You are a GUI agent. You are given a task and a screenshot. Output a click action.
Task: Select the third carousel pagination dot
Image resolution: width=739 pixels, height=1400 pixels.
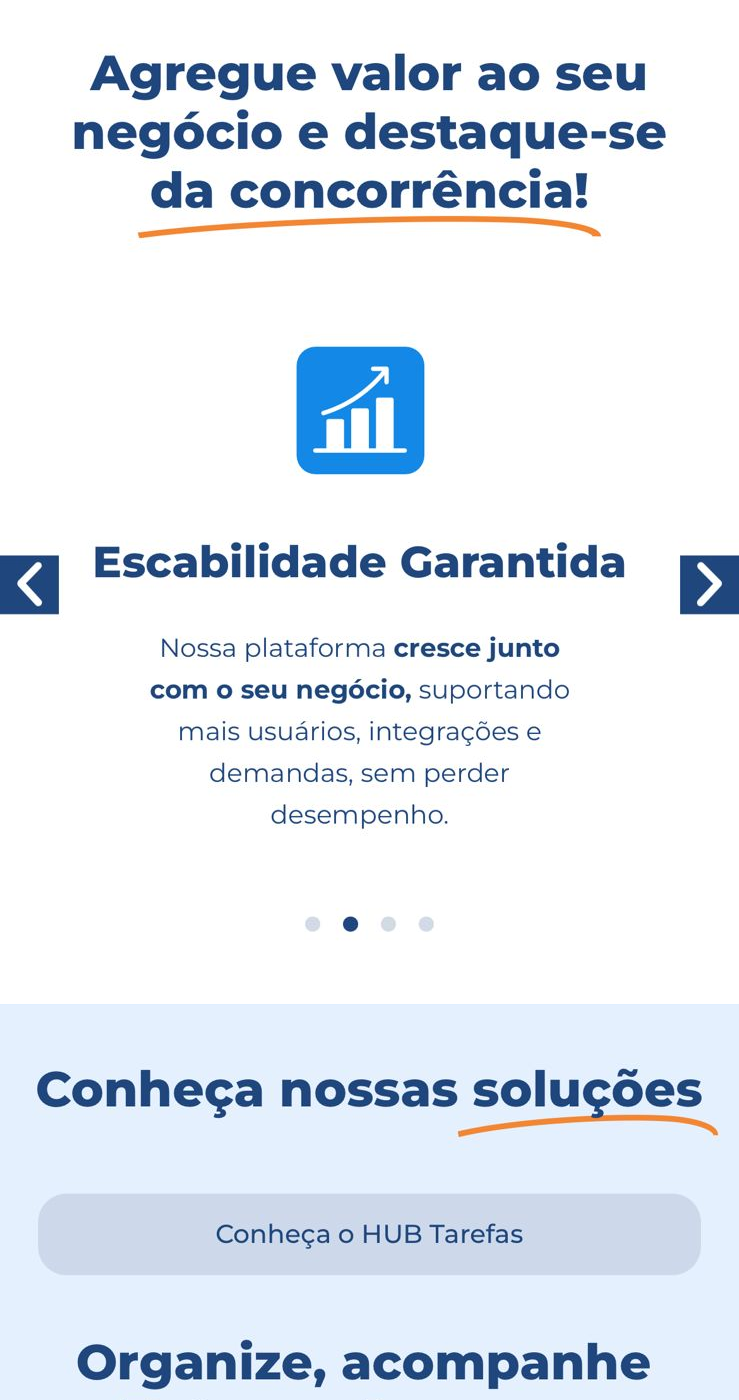[389, 924]
